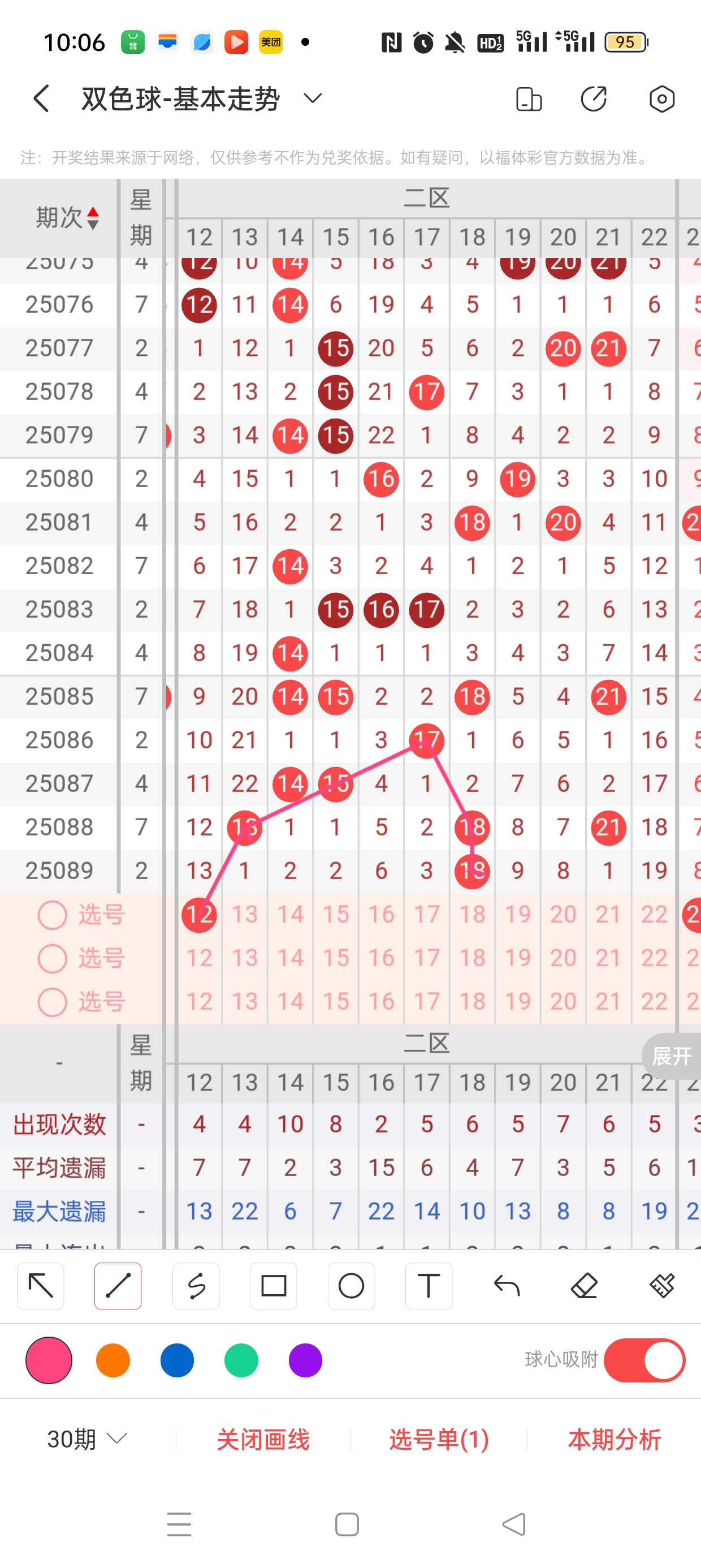Open chart settings hexagon icon
Screen dimensions: 701x1568
(x=661, y=98)
